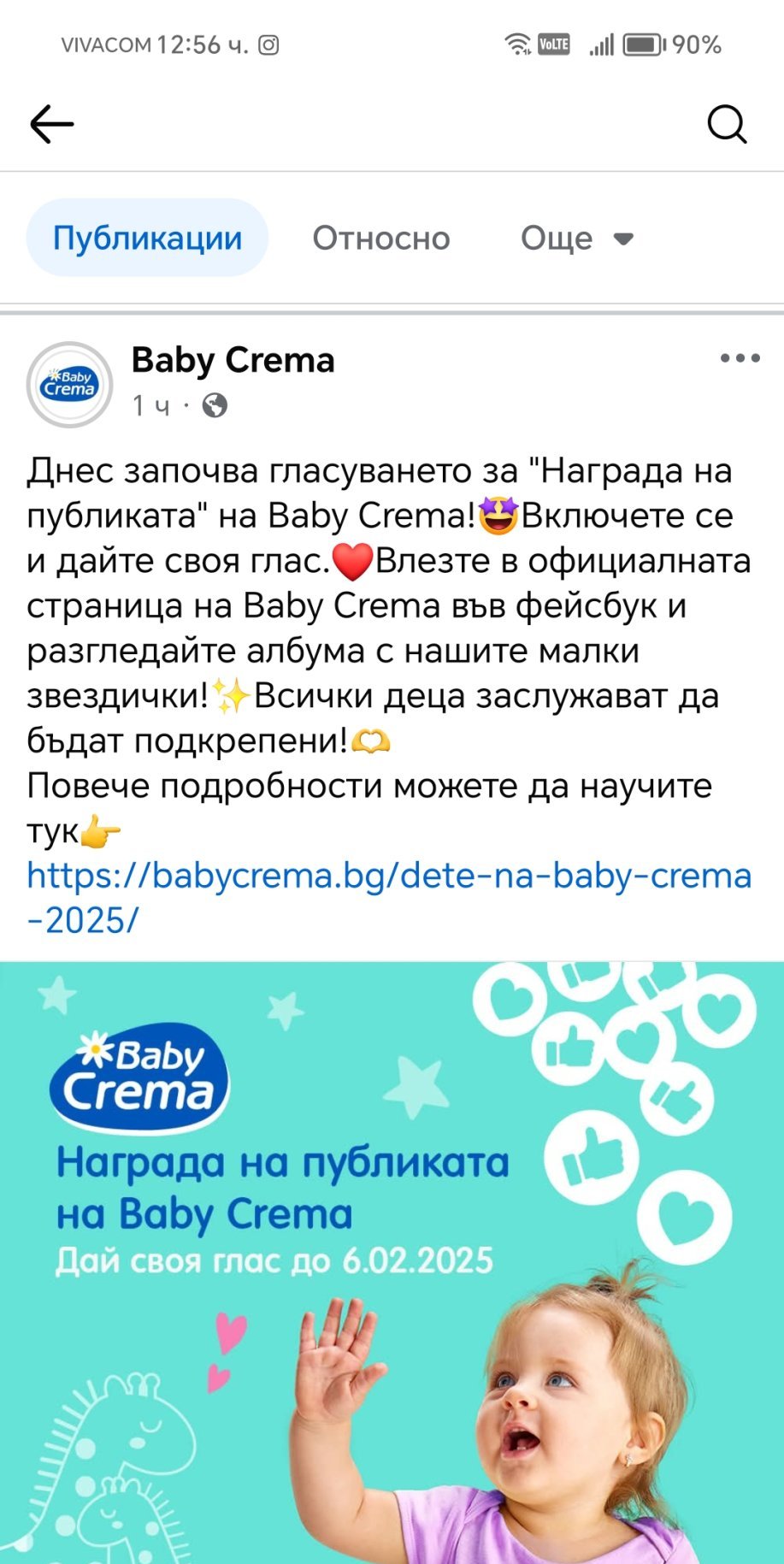Open the post's three-dot options menu
The image size is (784, 1564).
740,358
